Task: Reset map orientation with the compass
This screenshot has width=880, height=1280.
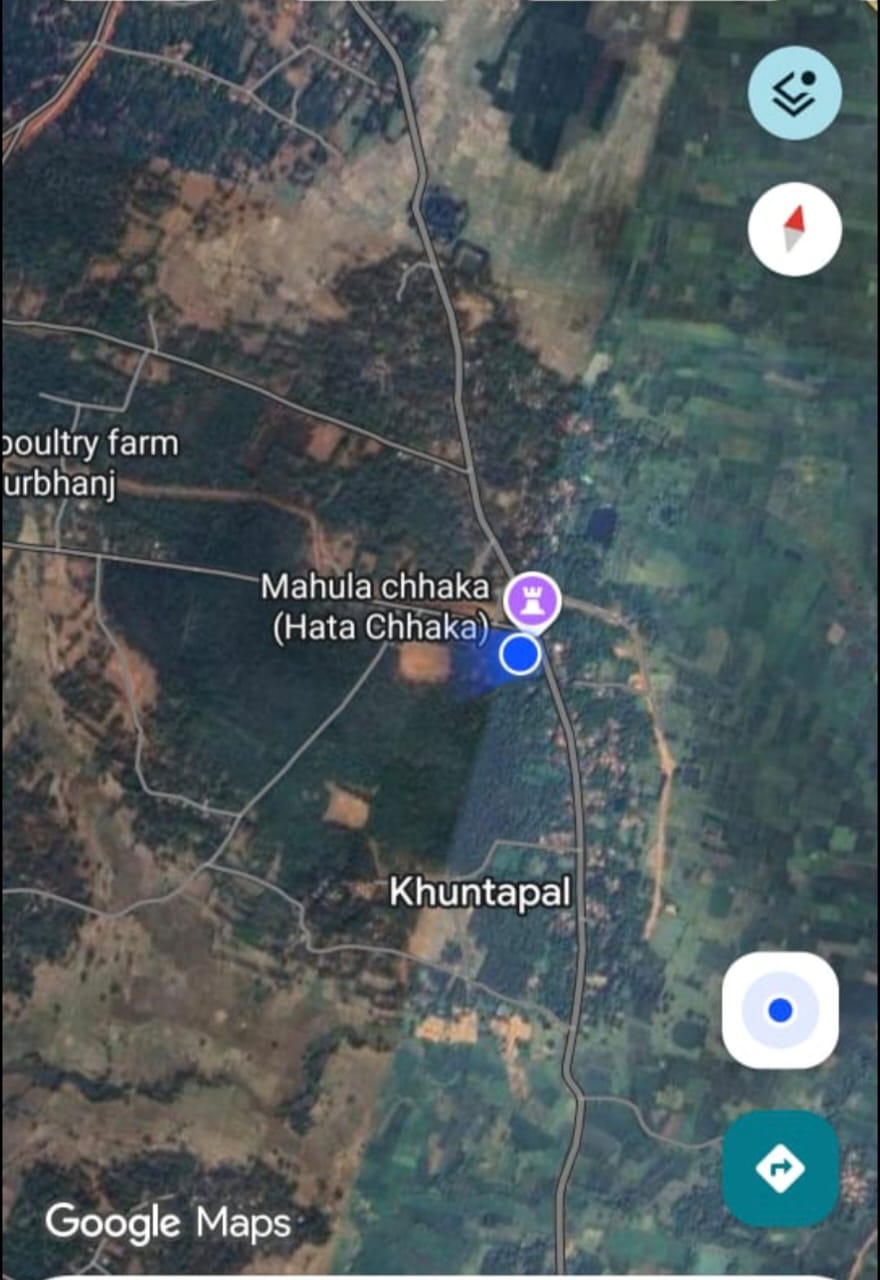Action: 794,229
